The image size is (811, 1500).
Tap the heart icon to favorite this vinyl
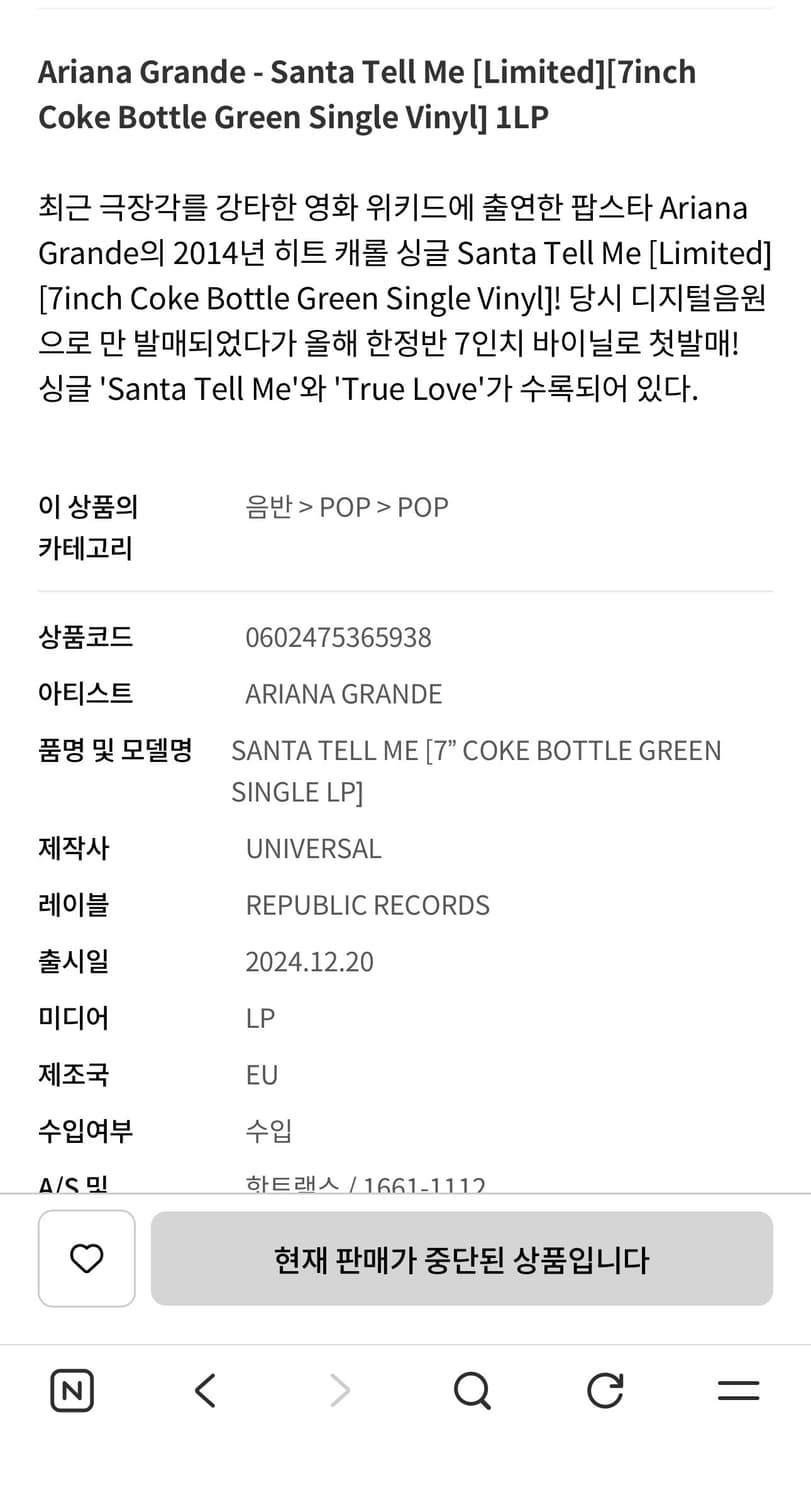coord(86,1258)
